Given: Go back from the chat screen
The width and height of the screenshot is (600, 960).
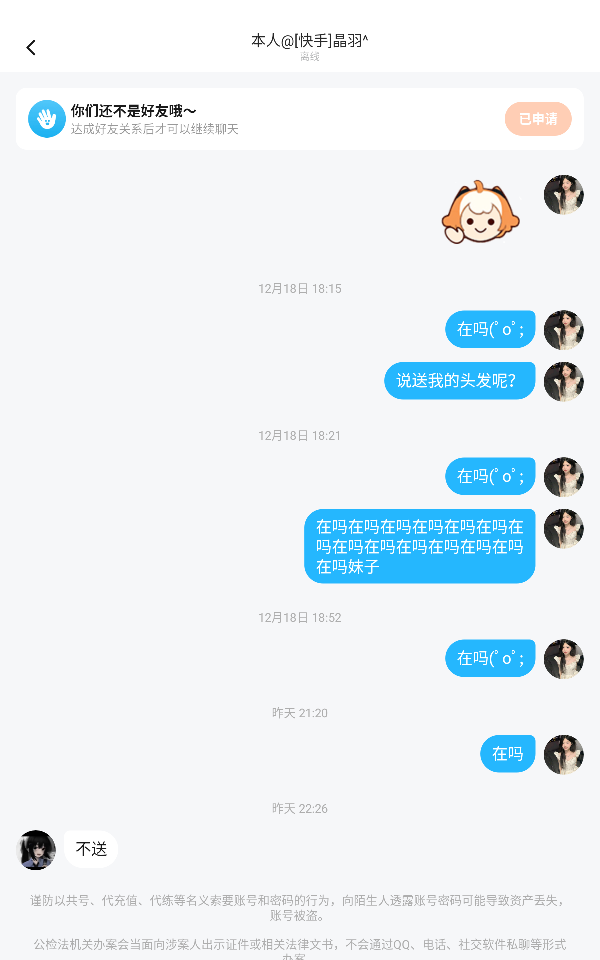Looking at the screenshot, I should tap(31, 48).
